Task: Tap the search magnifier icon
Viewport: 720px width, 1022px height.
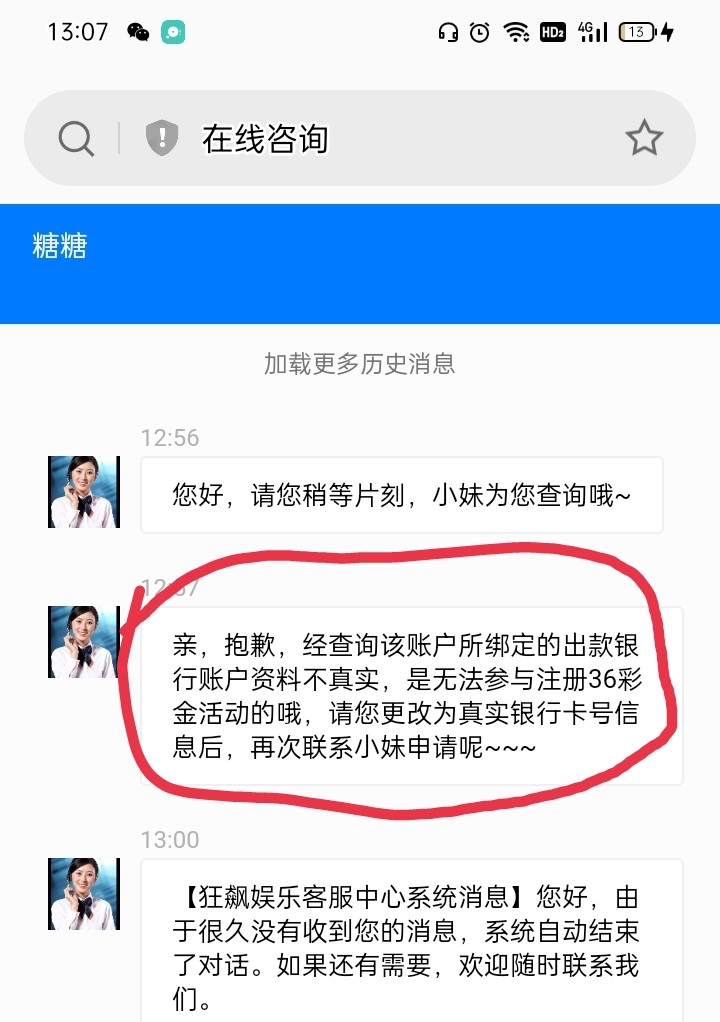Action: pos(76,138)
